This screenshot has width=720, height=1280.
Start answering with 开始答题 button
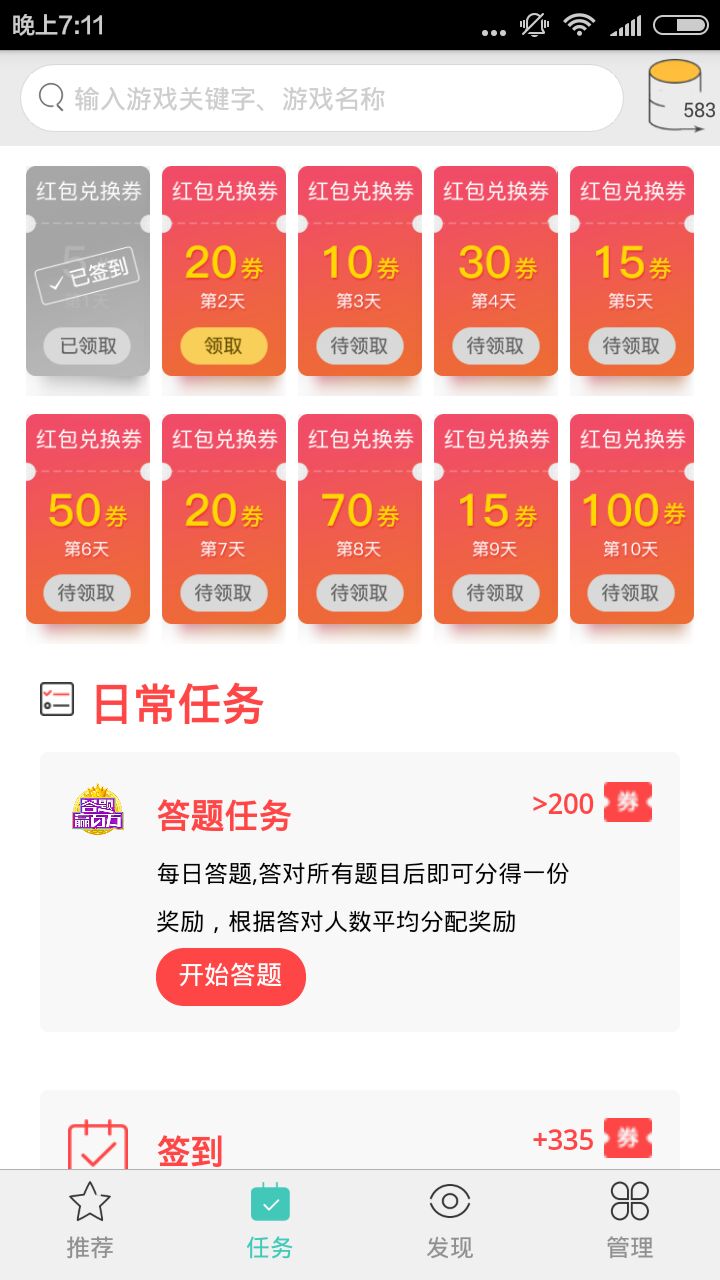(231, 976)
